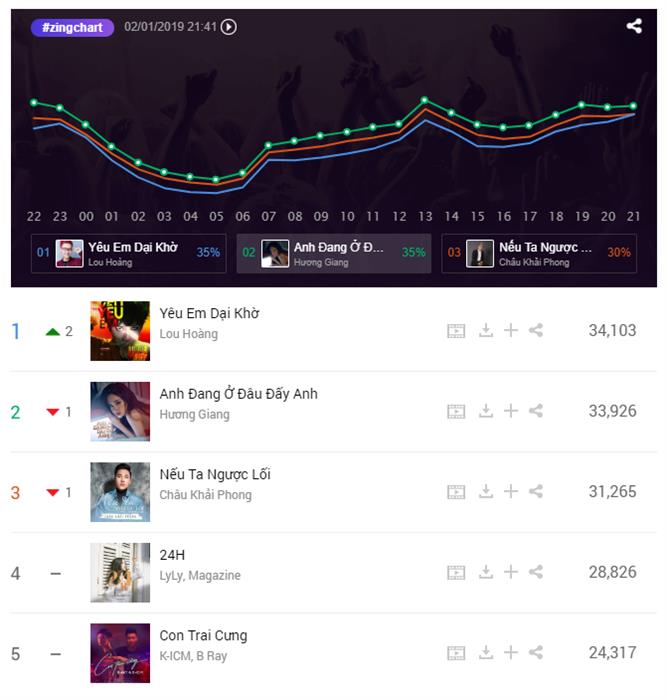This screenshot has width=667, height=700.
Task: Play the chart using the timestamp play button
Action: tap(229, 27)
